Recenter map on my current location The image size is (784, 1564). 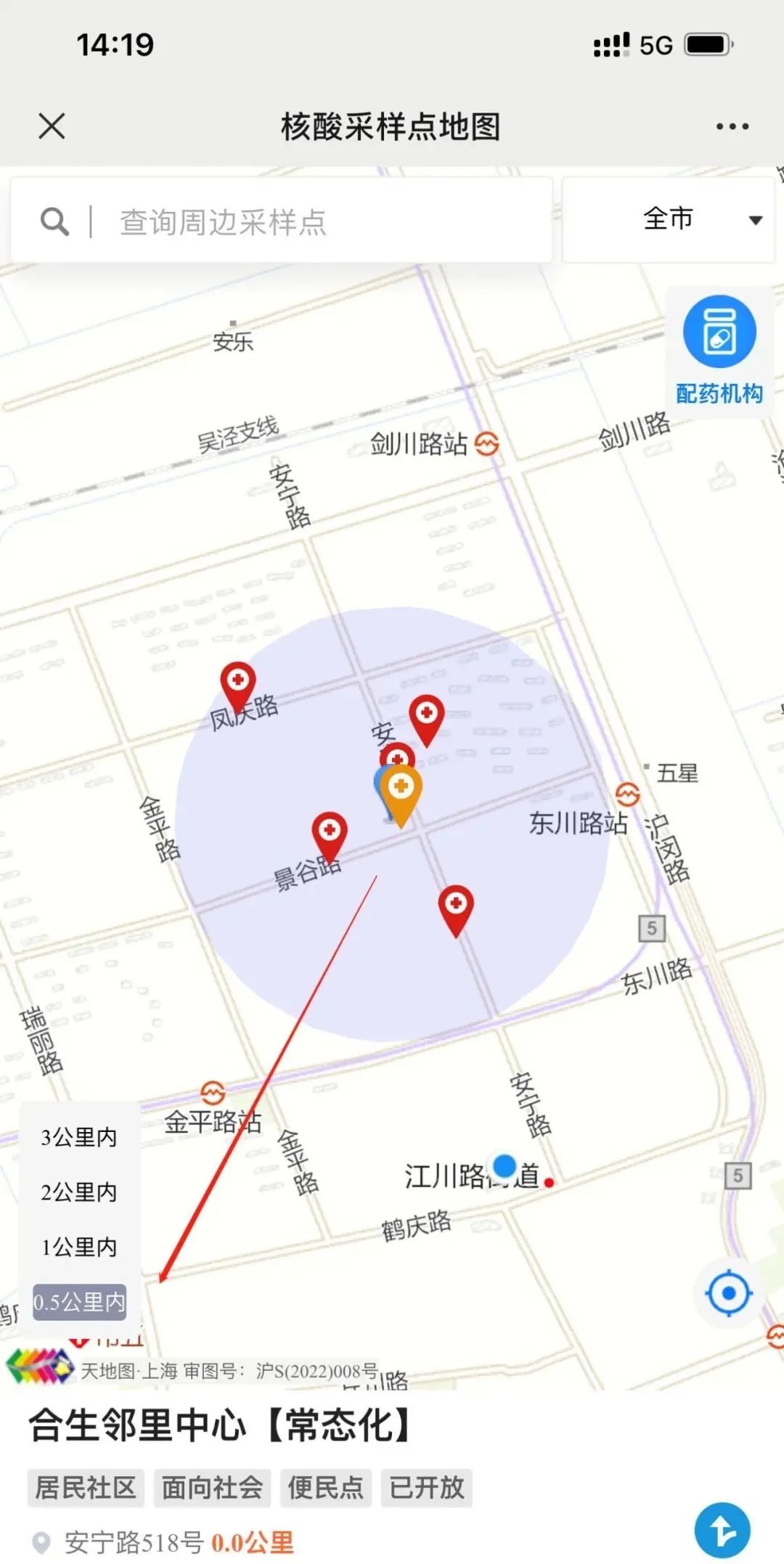click(x=729, y=1293)
